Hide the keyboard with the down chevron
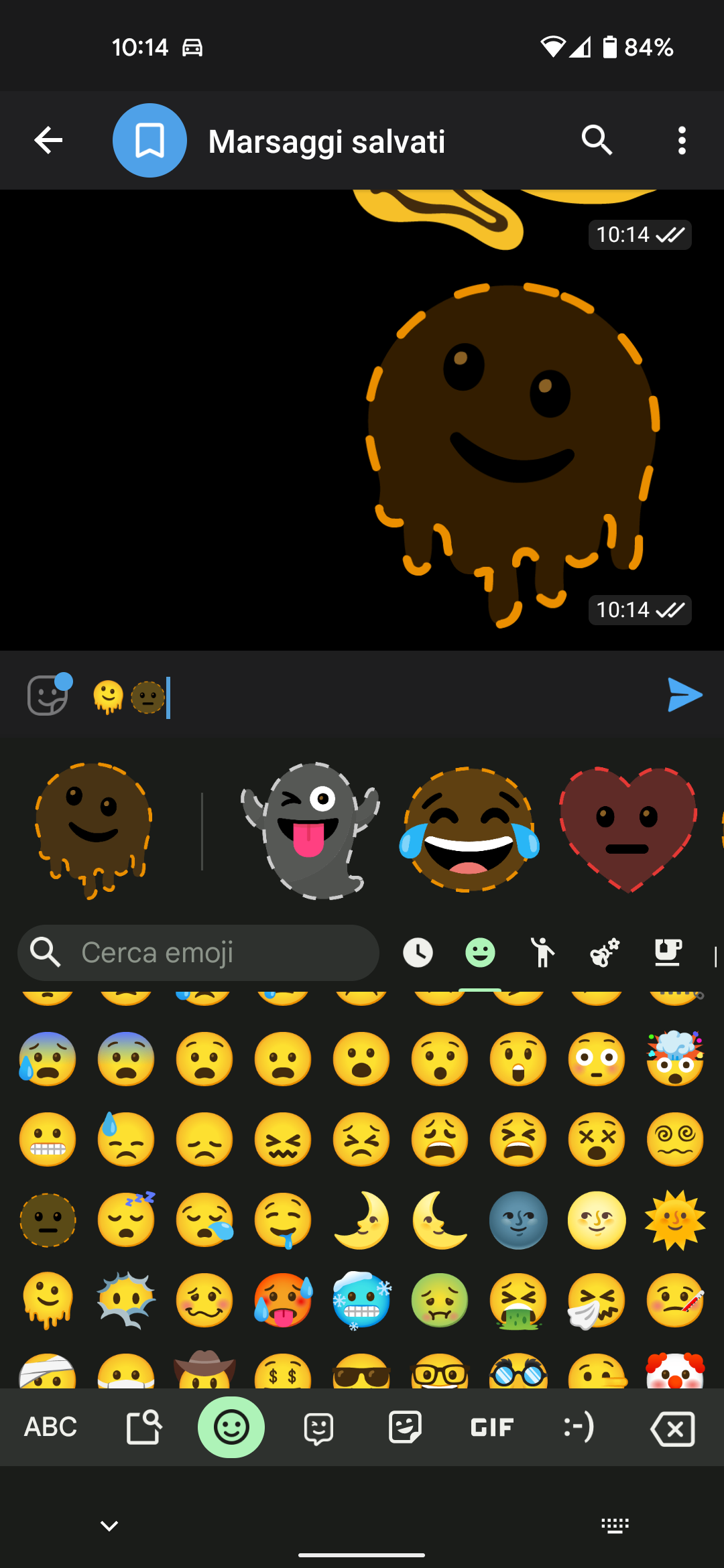The width and height of the screenshot is (724, 1568). (109, 1526)
